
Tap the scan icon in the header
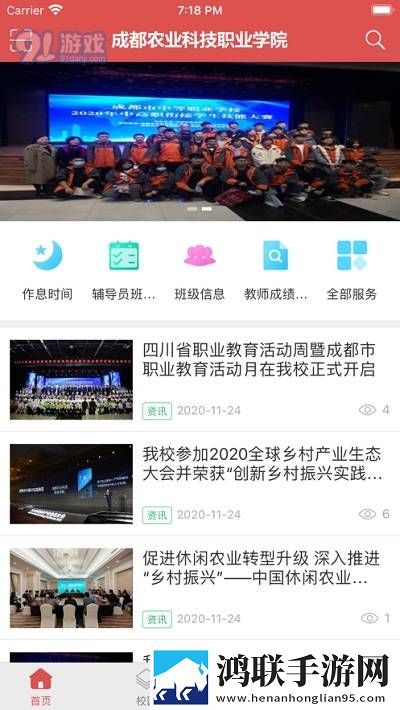(21, 41)
